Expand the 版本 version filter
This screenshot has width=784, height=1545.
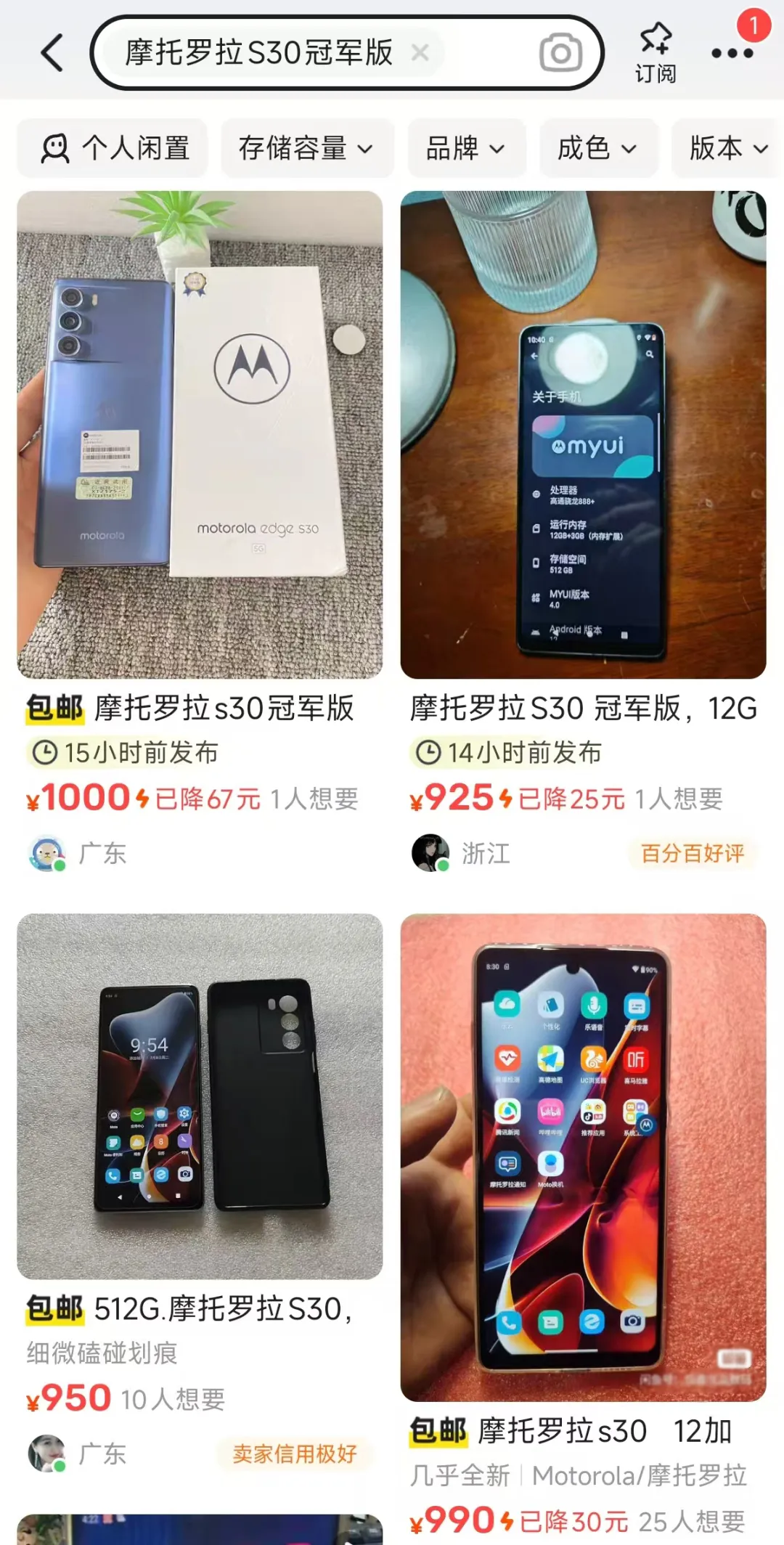click(x=727, y=148)
